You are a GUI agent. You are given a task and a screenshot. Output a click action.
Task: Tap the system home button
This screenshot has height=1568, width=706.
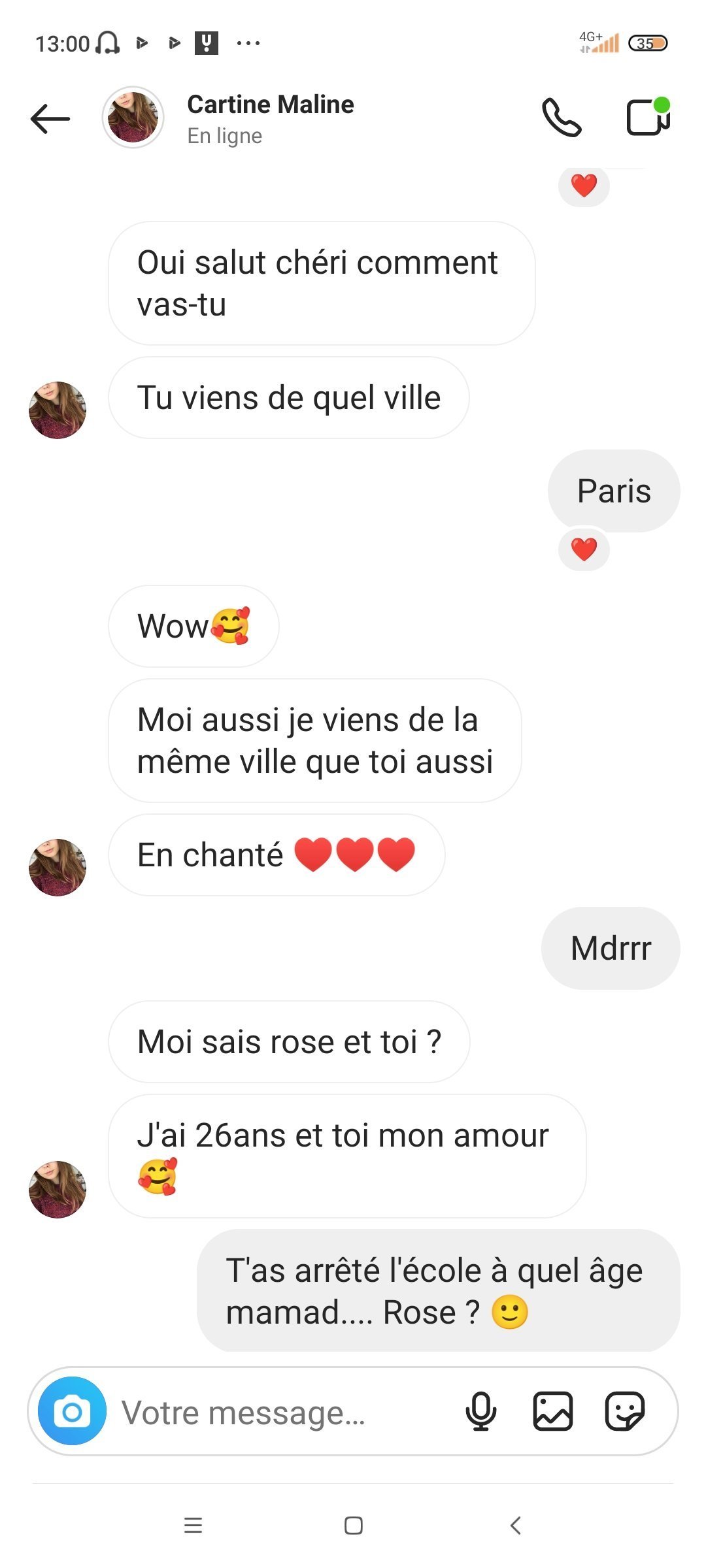353,1526
